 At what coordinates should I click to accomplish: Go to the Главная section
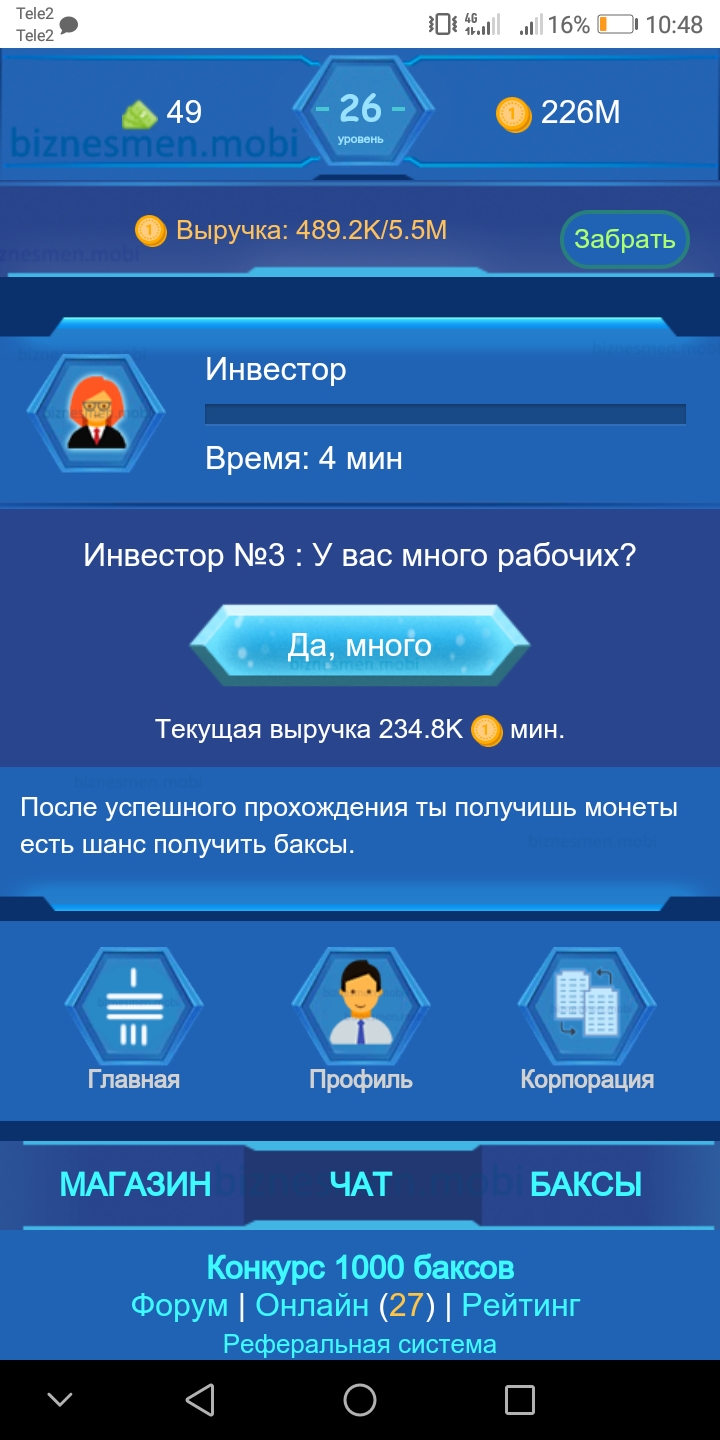(134, 1018)
